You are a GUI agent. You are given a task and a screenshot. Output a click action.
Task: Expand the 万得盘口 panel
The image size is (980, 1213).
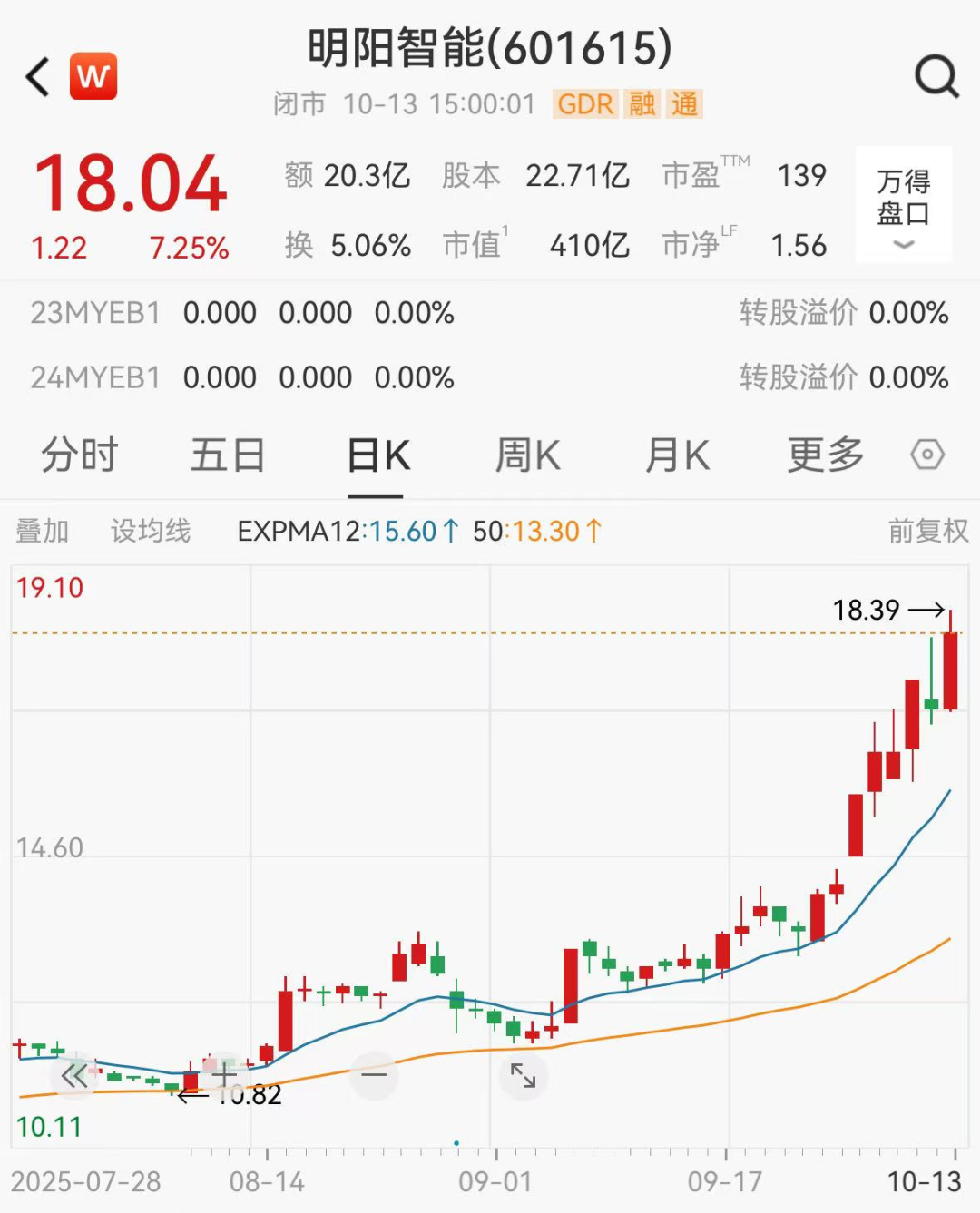coord(903,205)
